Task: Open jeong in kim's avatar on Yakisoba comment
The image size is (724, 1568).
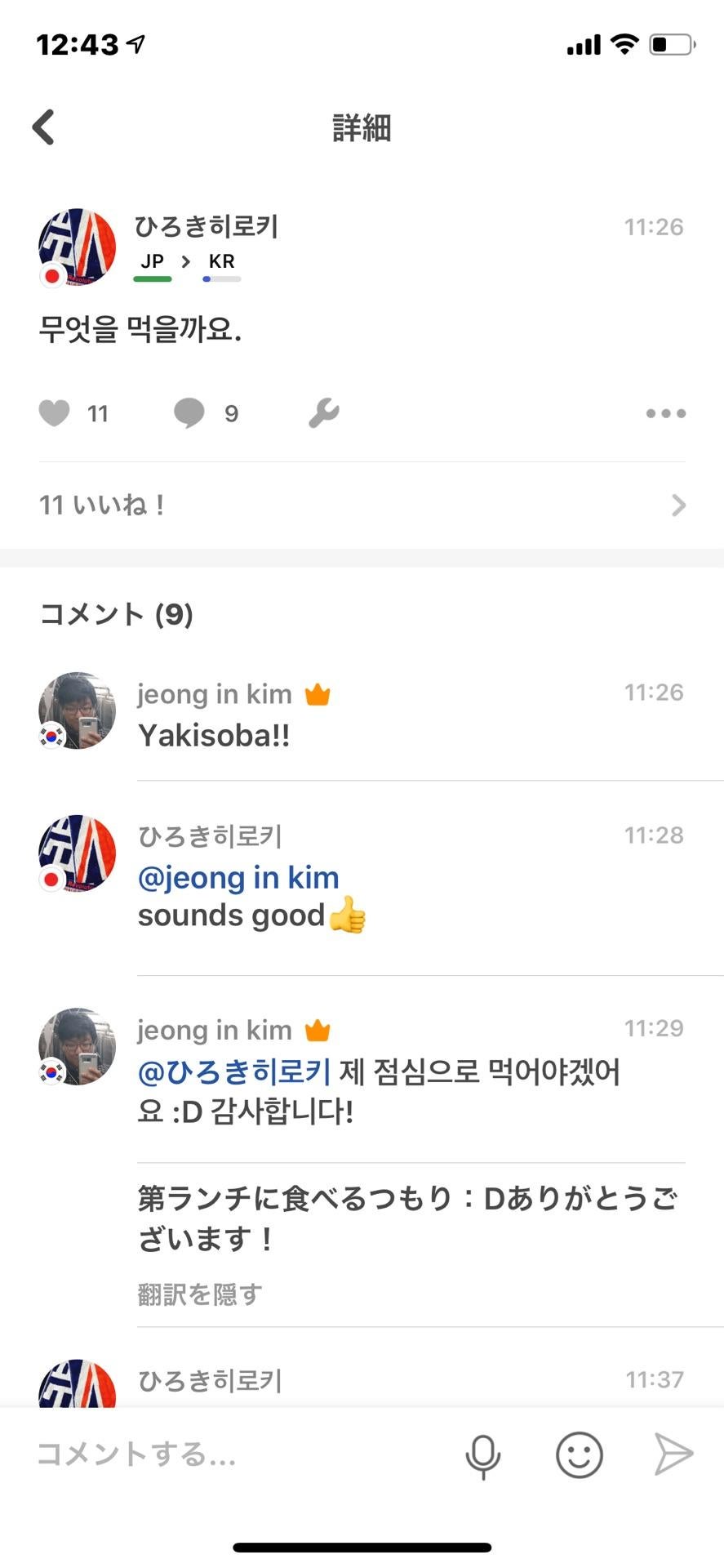Action: 77,710
